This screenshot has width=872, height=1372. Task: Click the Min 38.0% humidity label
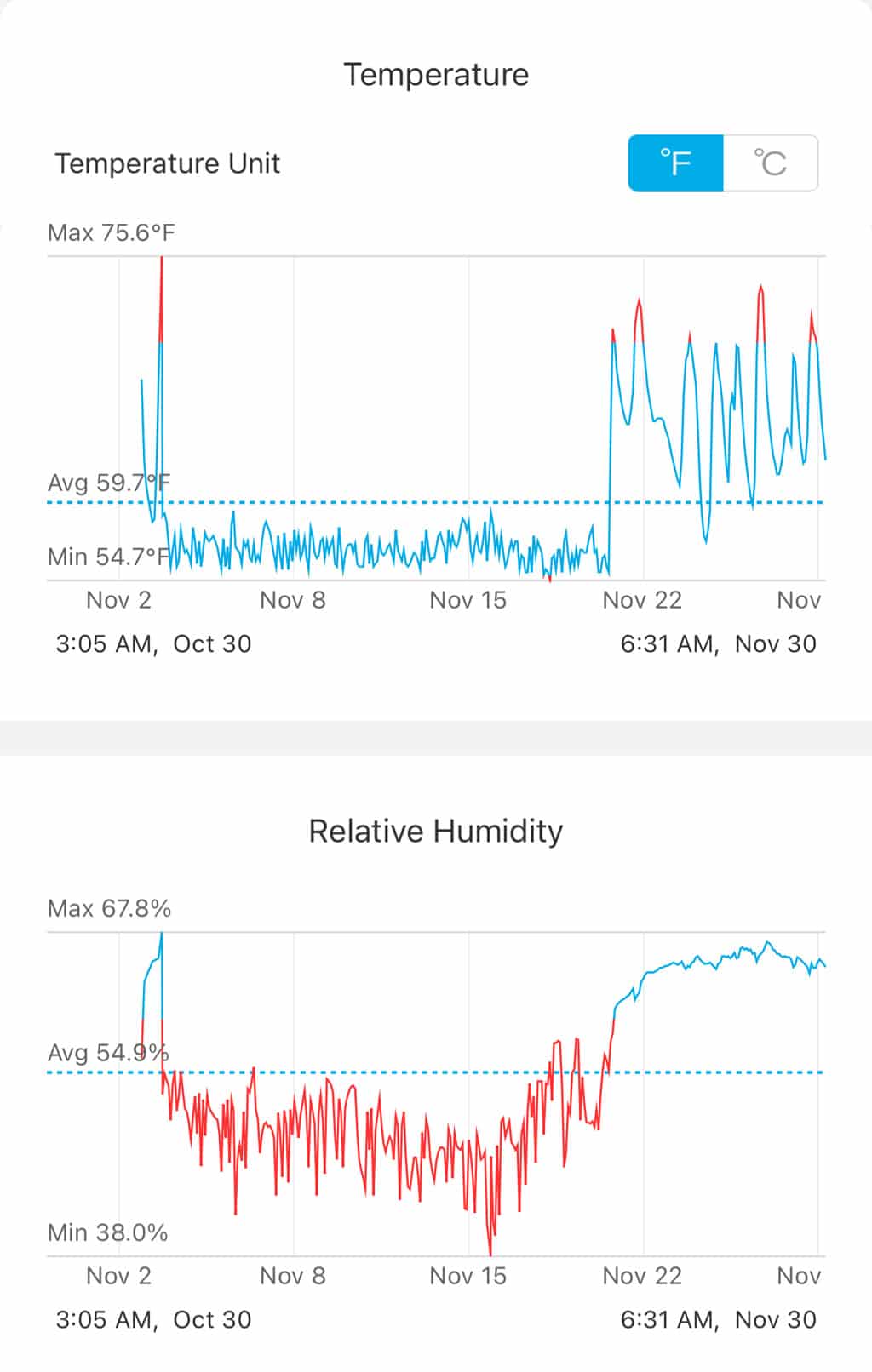(109, 1232)
